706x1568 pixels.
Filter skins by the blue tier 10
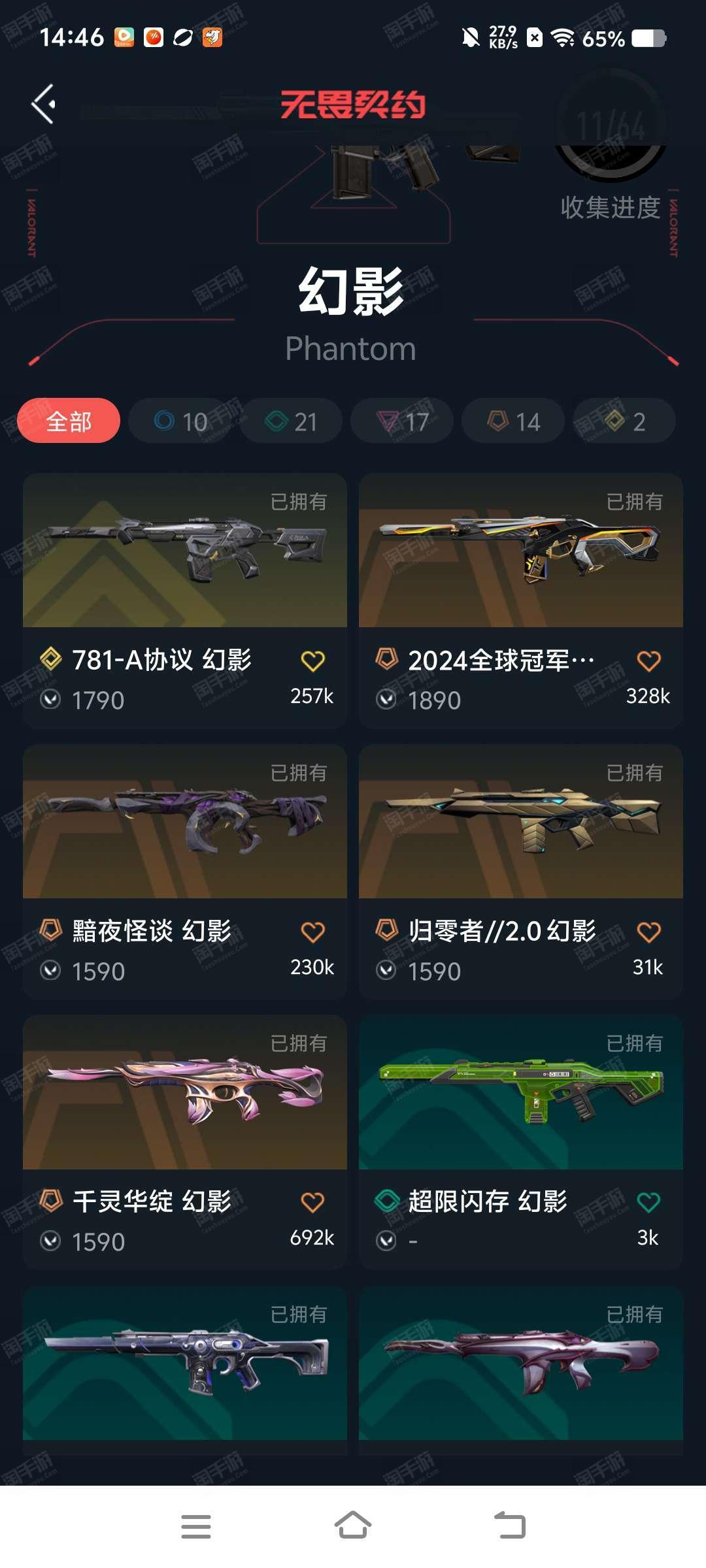pyautogui.click(x=180, y=421)
